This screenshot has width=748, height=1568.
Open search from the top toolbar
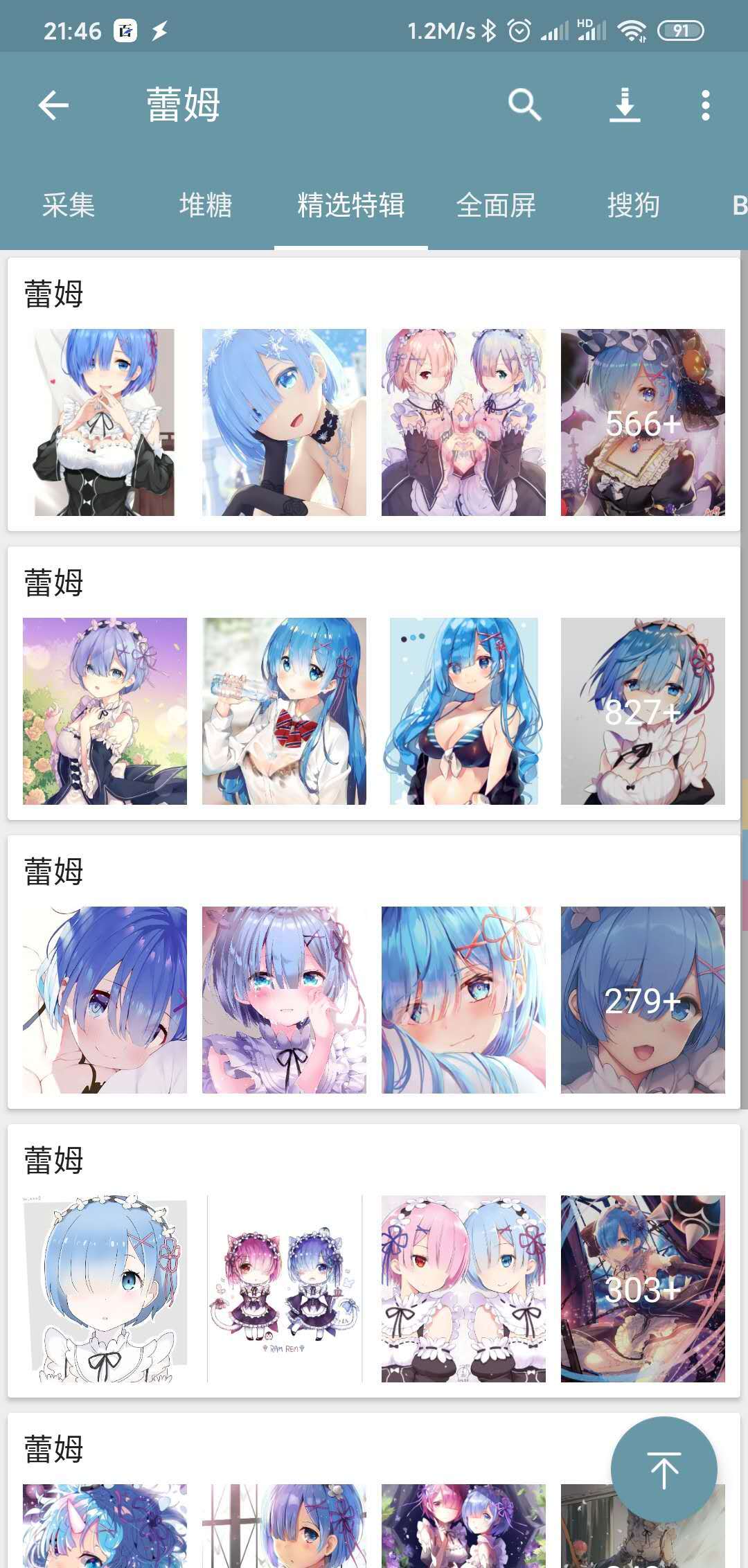[523, 106]
